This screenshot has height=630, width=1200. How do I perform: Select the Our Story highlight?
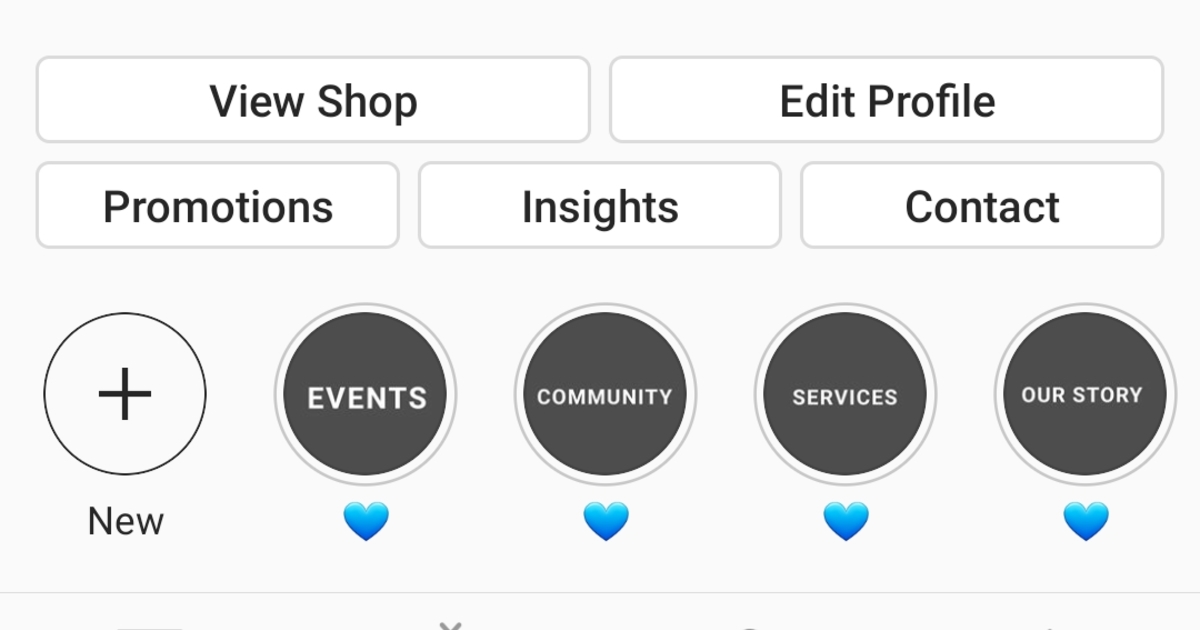pyautogui.click(x=1084, y=395)
